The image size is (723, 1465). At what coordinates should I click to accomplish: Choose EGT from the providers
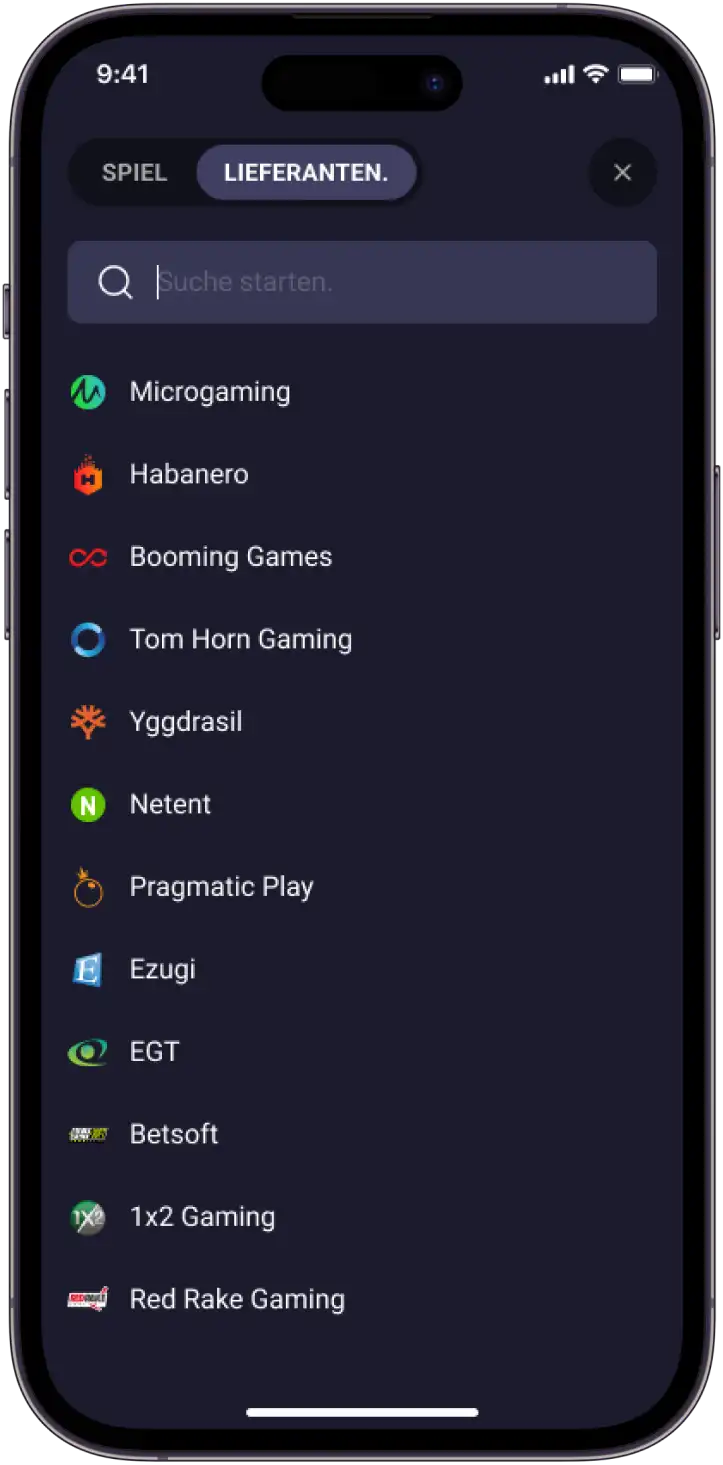pyautogui.click(x=154, y=1052)
